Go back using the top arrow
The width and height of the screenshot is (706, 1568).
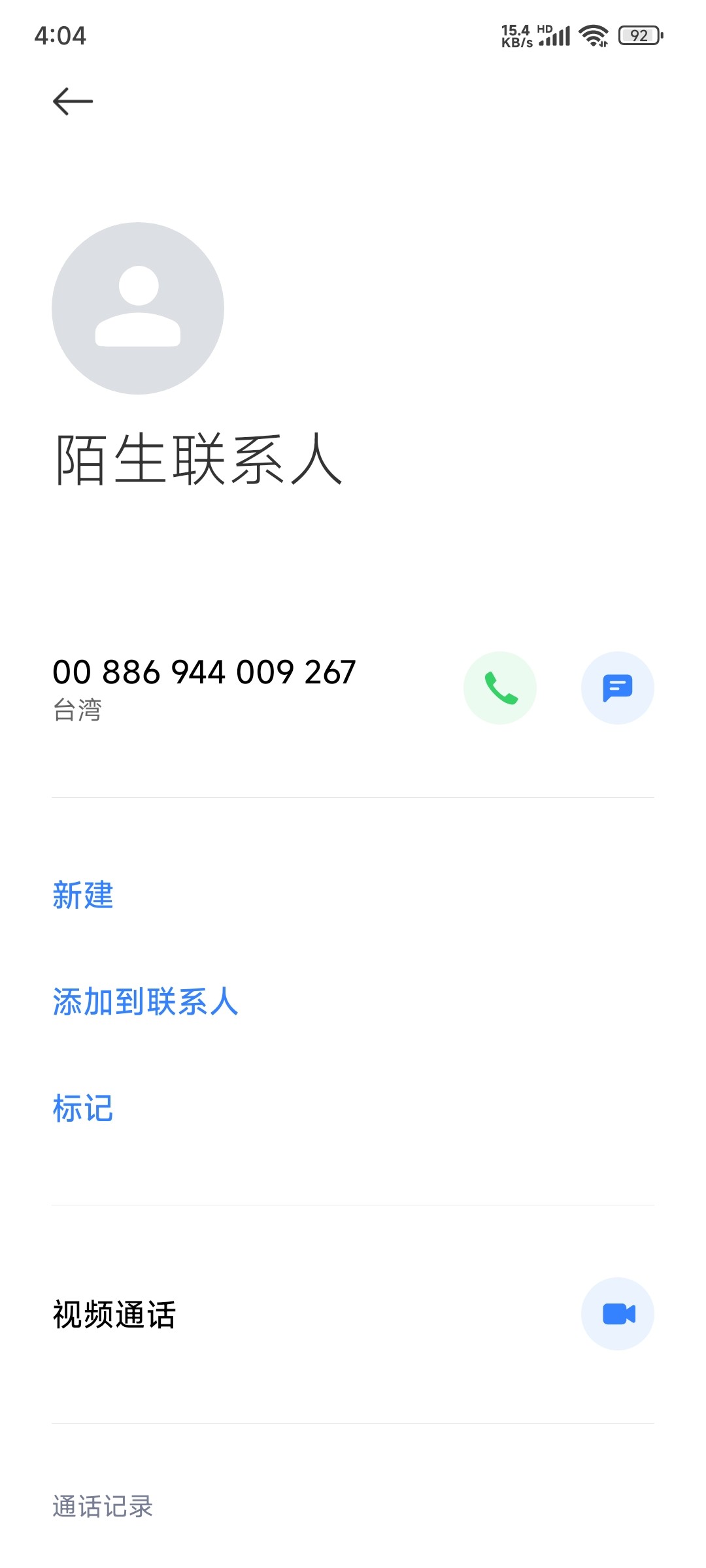click(73, 101)
